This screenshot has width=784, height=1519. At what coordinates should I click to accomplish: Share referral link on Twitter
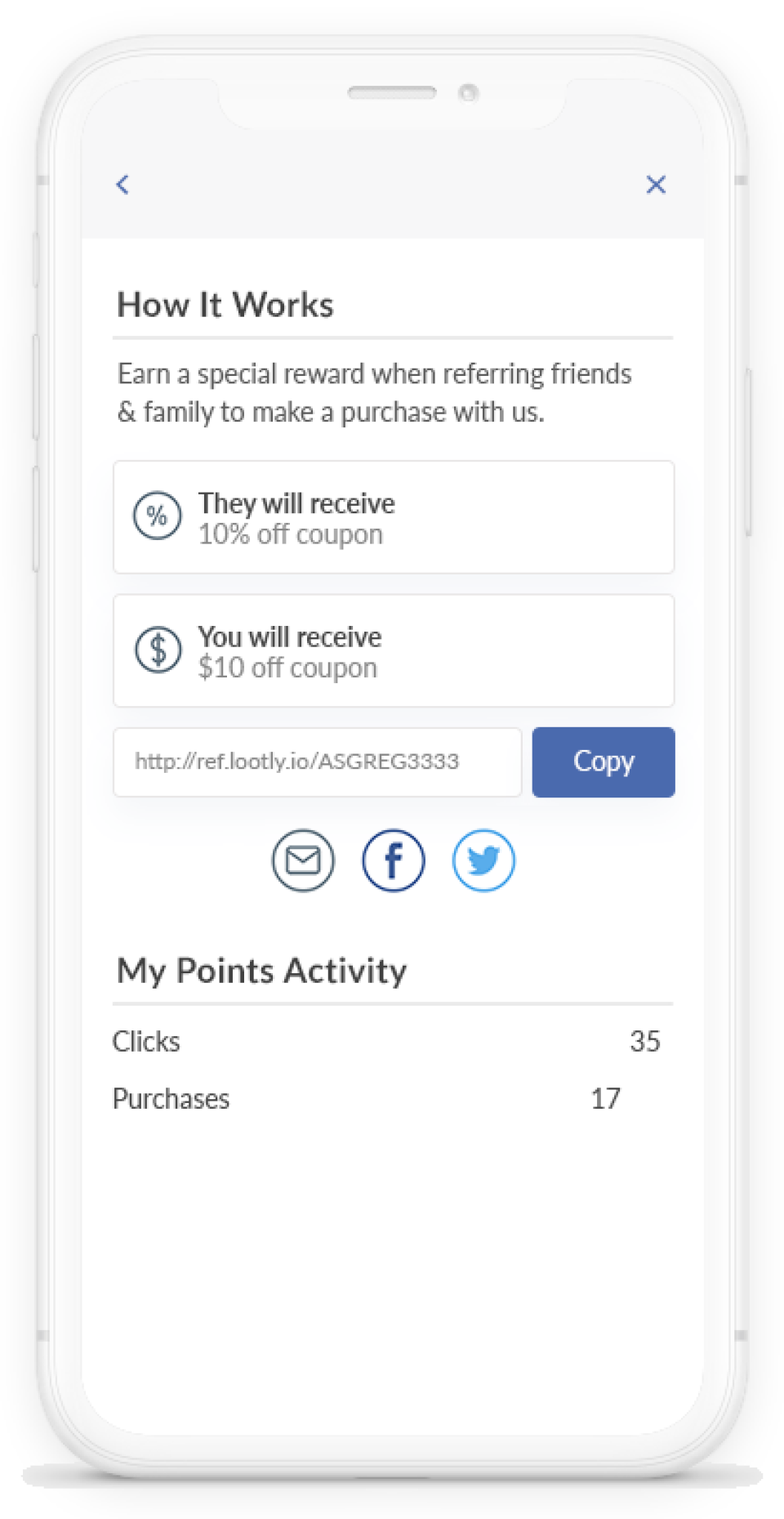pos(483,860)
